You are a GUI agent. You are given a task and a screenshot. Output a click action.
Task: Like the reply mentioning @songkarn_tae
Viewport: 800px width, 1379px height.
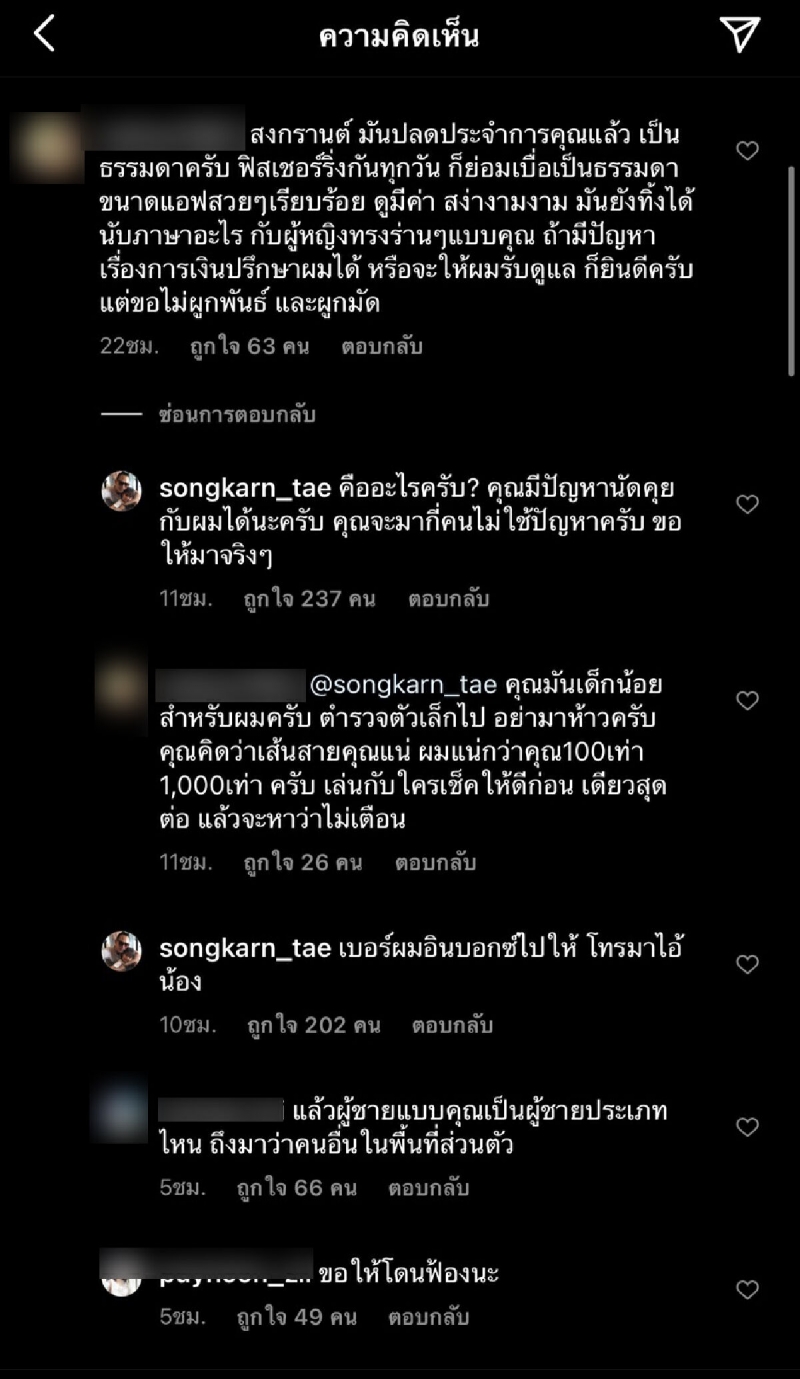[x=747, y=700]
